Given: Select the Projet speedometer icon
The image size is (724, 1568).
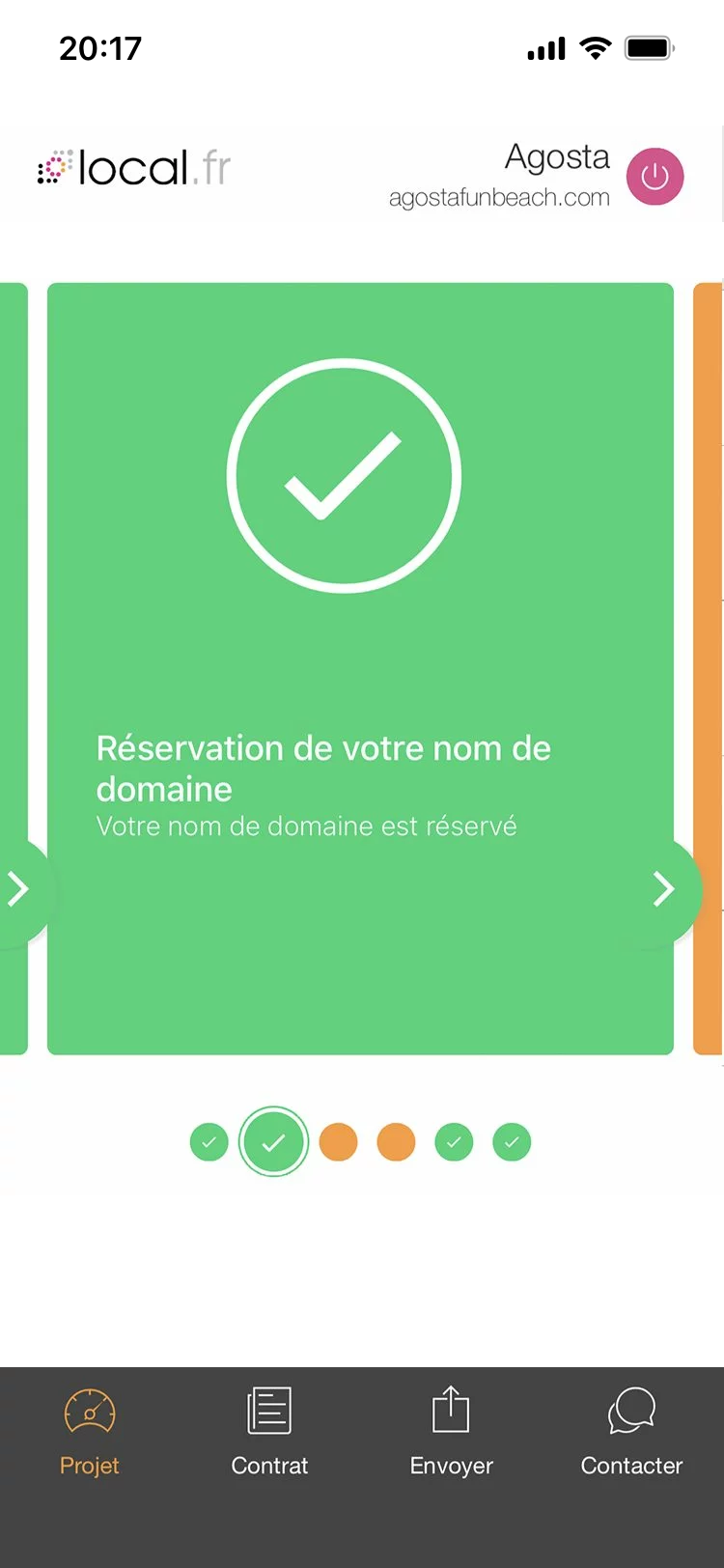Looking at the screenshot, I should coord(89,1410).
